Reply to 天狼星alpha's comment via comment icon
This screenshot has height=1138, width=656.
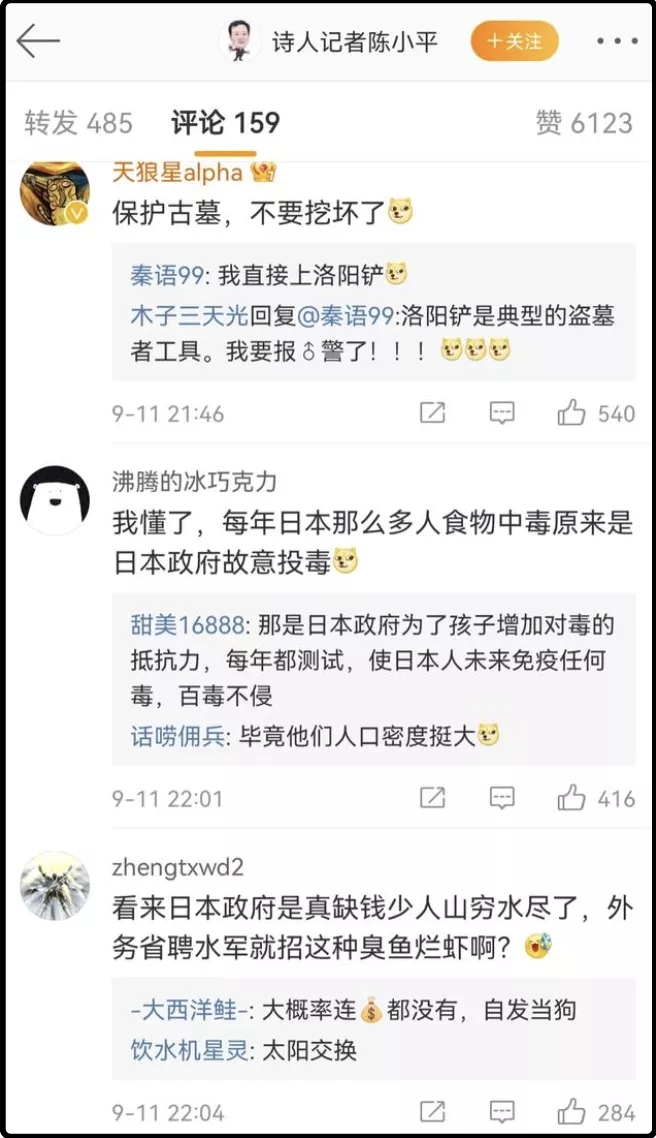[502, 413]
